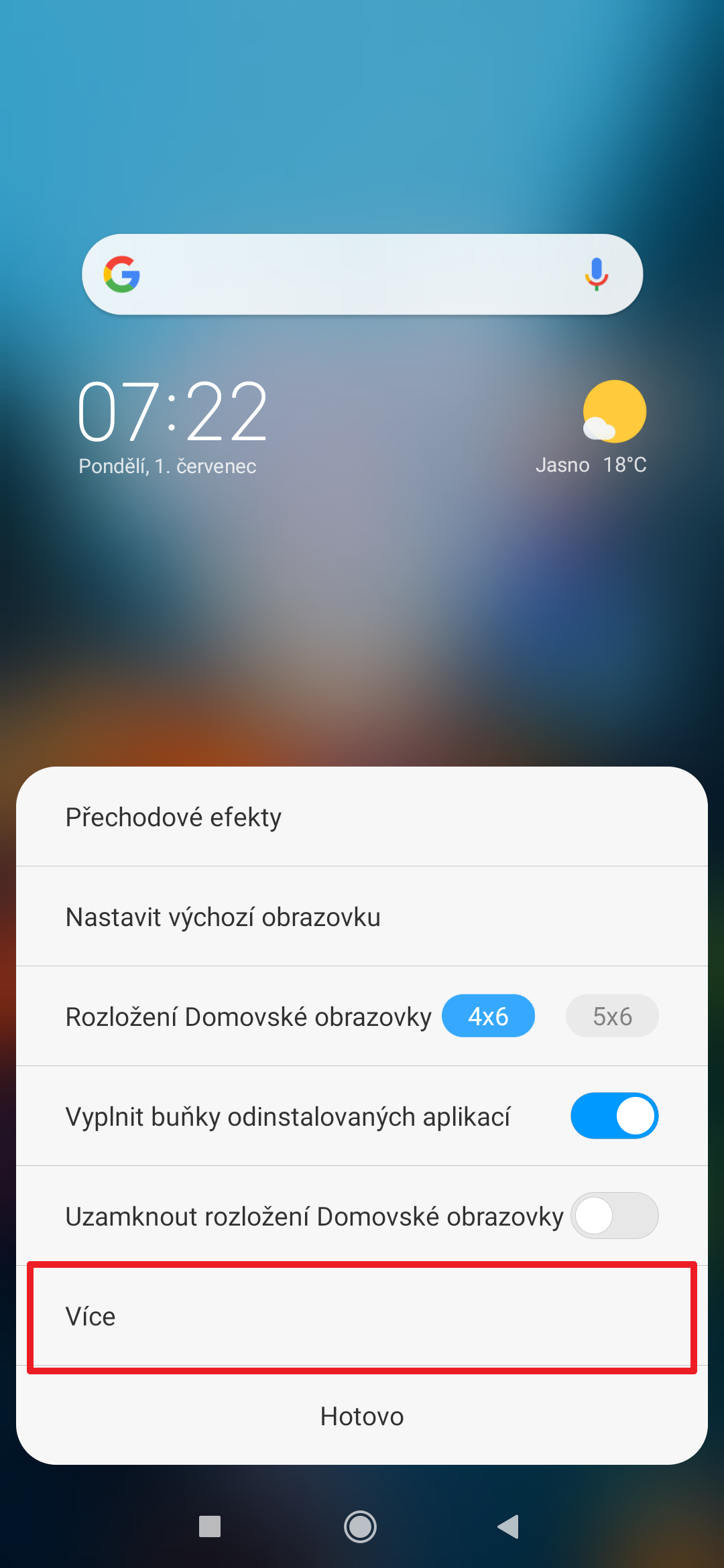
Task: Tap the Google search bar
Action: tap(349, 275)
